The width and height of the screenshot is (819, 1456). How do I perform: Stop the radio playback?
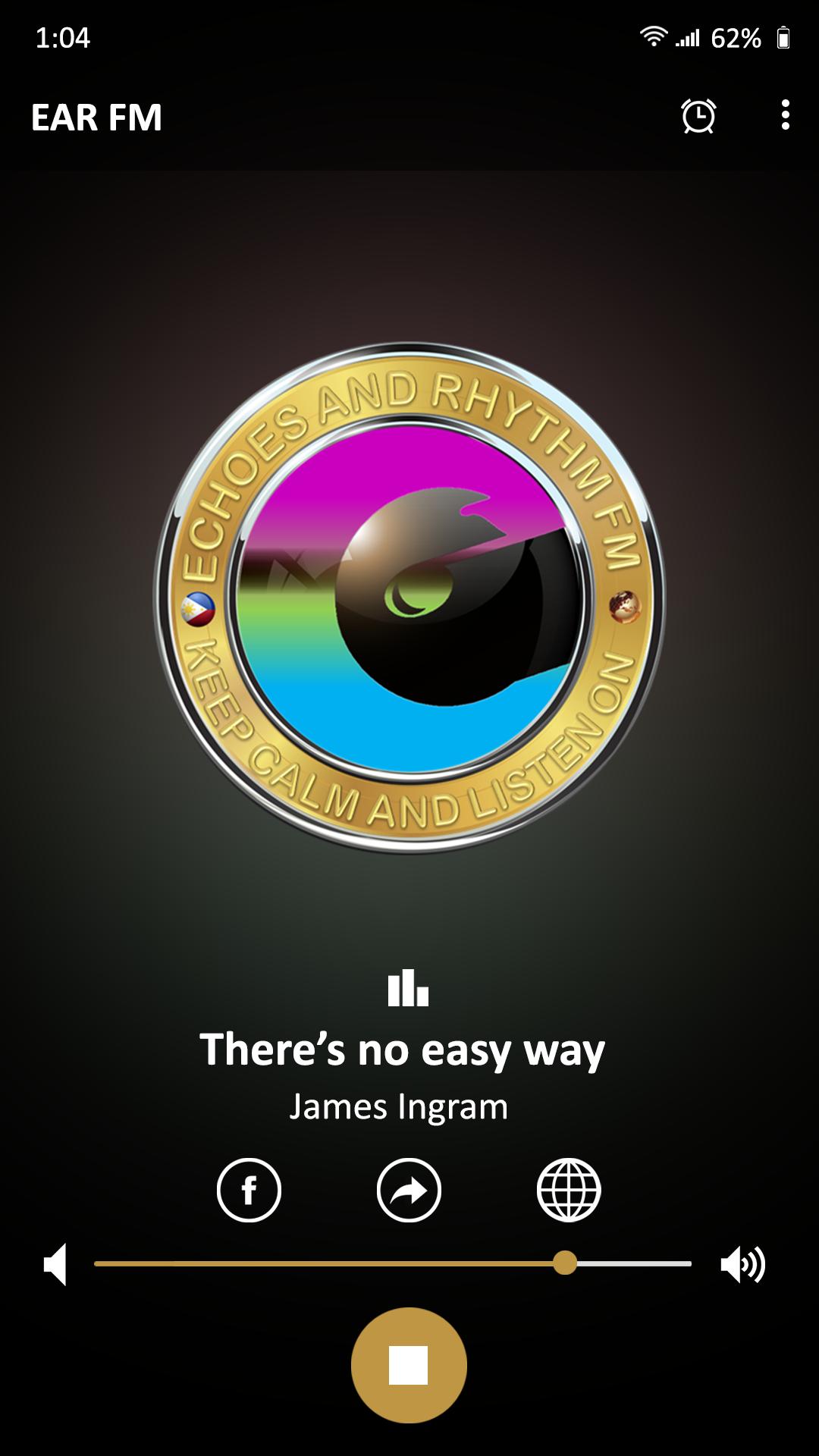(409, 1365)
